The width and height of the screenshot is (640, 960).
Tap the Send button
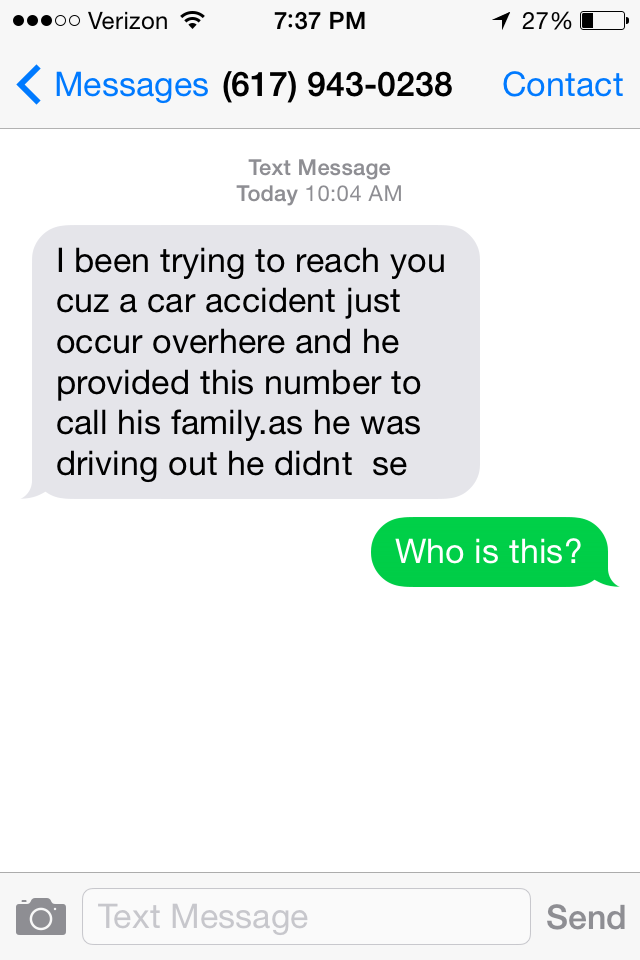[x=586, y=917]
